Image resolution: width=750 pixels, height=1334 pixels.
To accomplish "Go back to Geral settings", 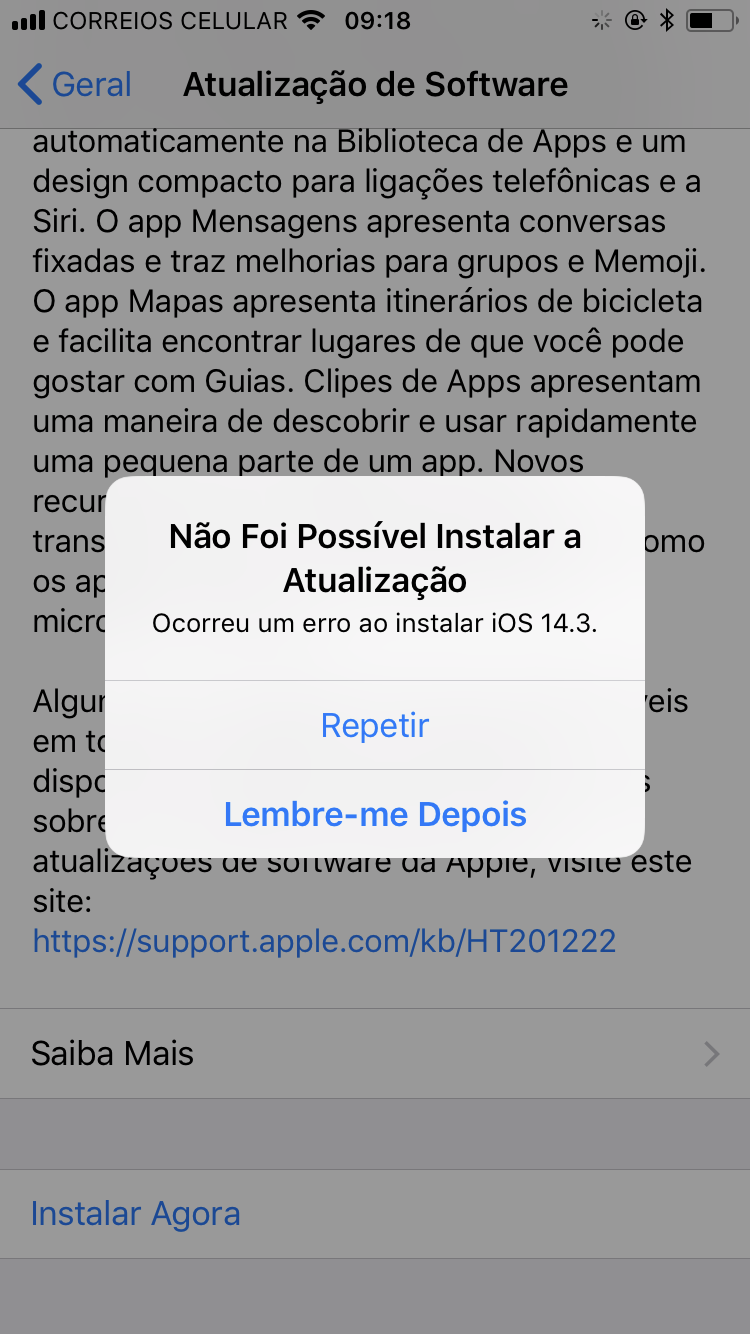I will [75, 85].
